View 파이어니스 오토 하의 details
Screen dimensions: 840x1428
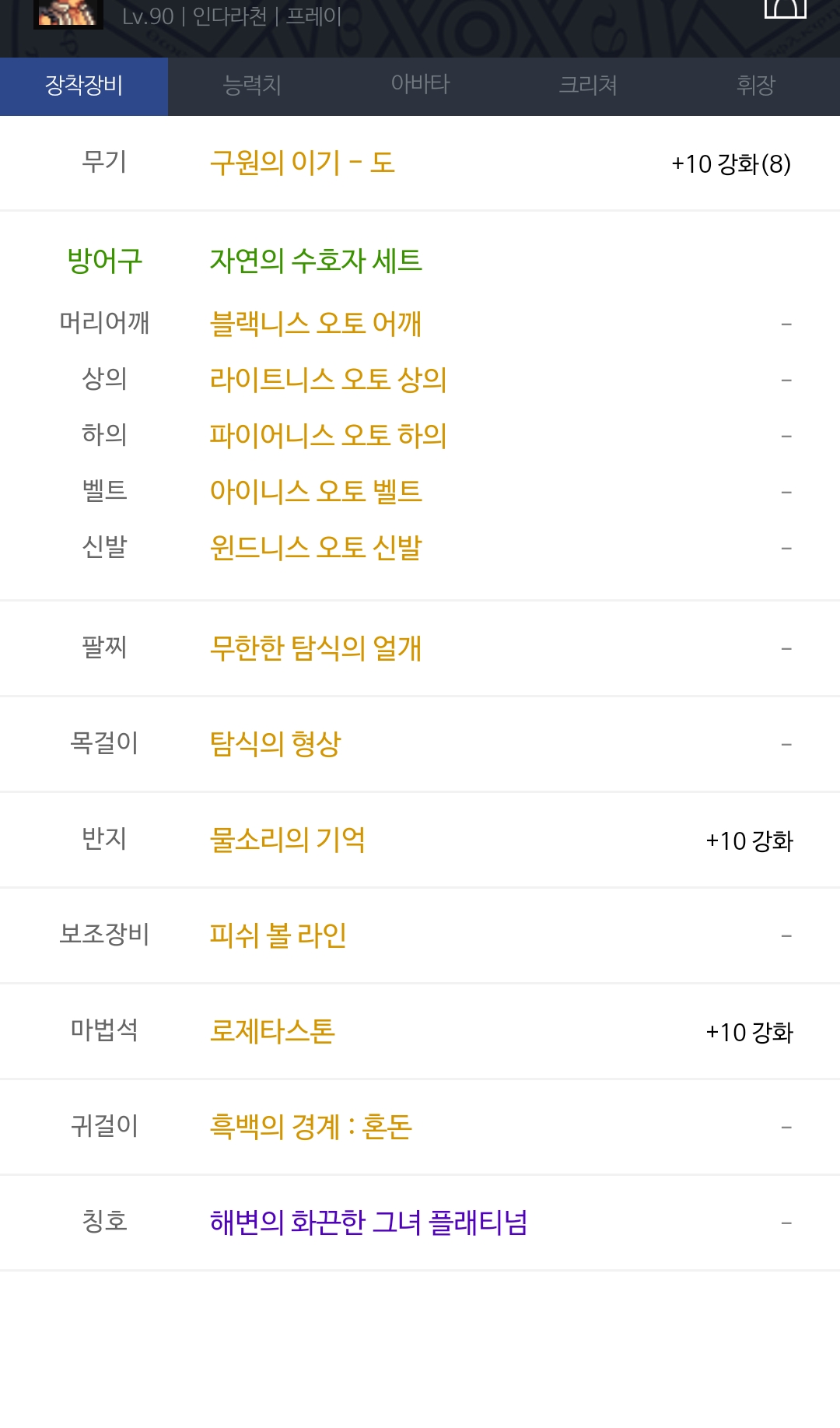[x=328, y=435]
